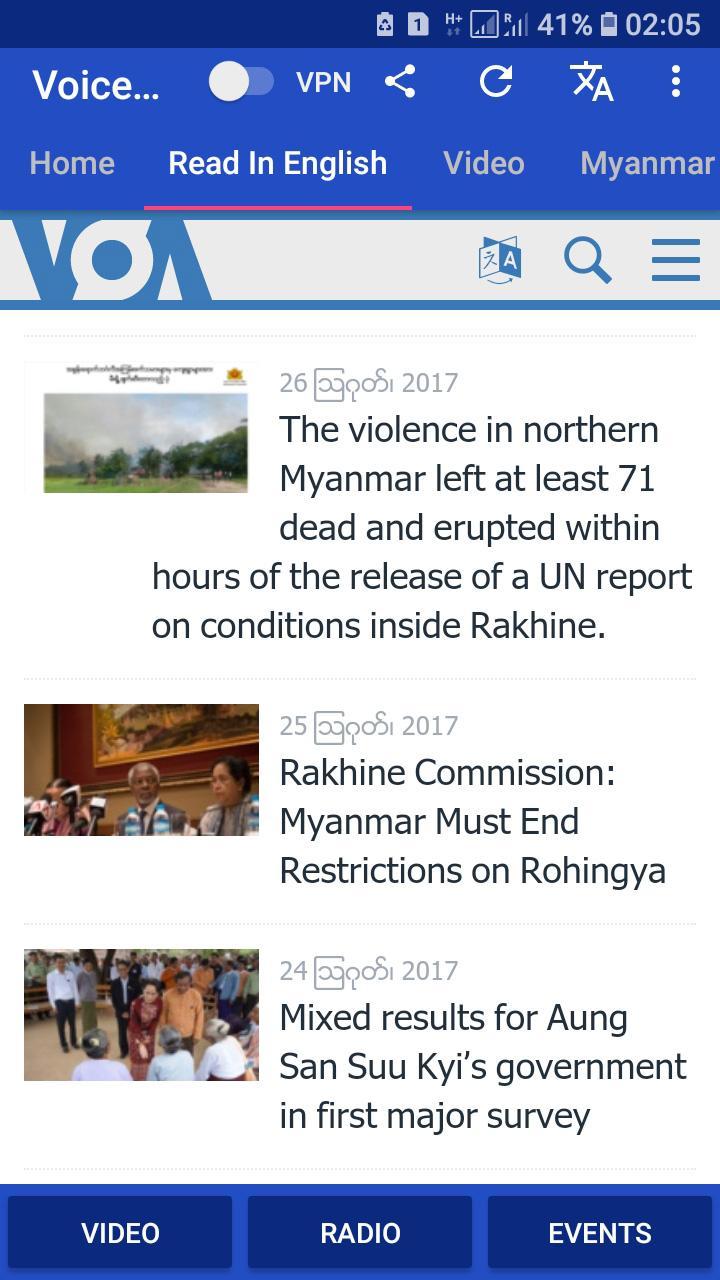Search the VOA site
The height and width of the screenshot is (1280, 720).
tap(587, 260)
